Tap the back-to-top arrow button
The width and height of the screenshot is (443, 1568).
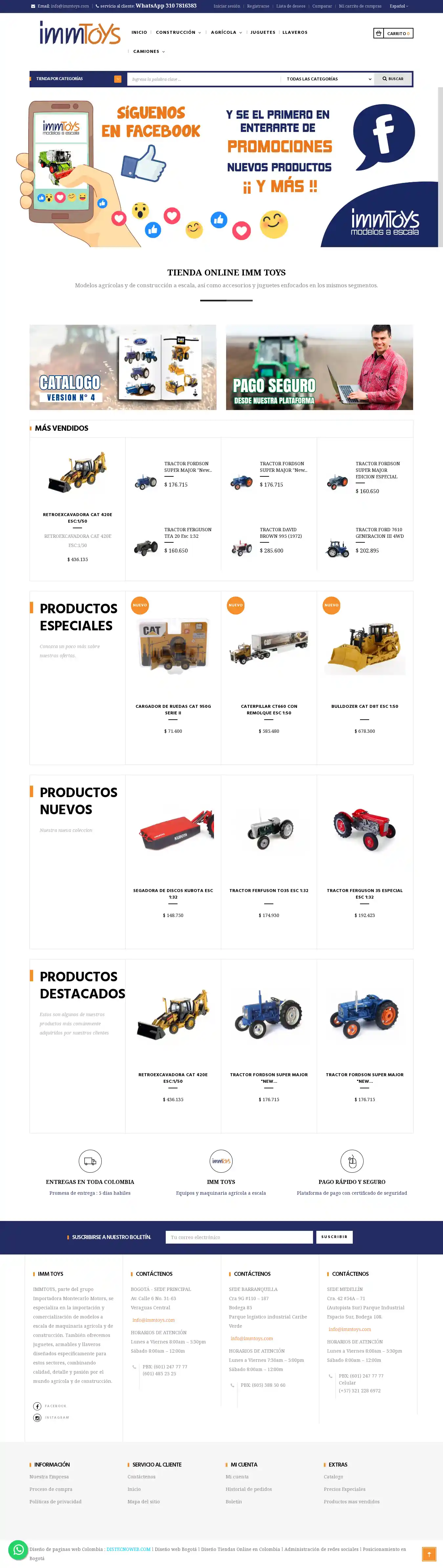click(429, 1554)
